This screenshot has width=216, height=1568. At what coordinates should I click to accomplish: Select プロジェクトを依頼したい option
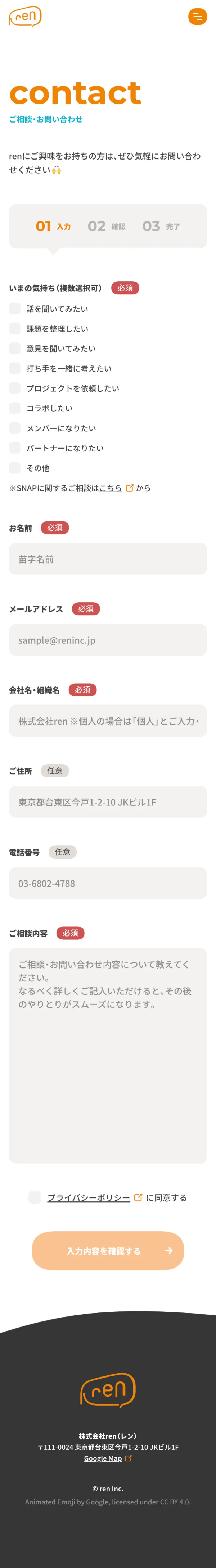coord(15,388)
